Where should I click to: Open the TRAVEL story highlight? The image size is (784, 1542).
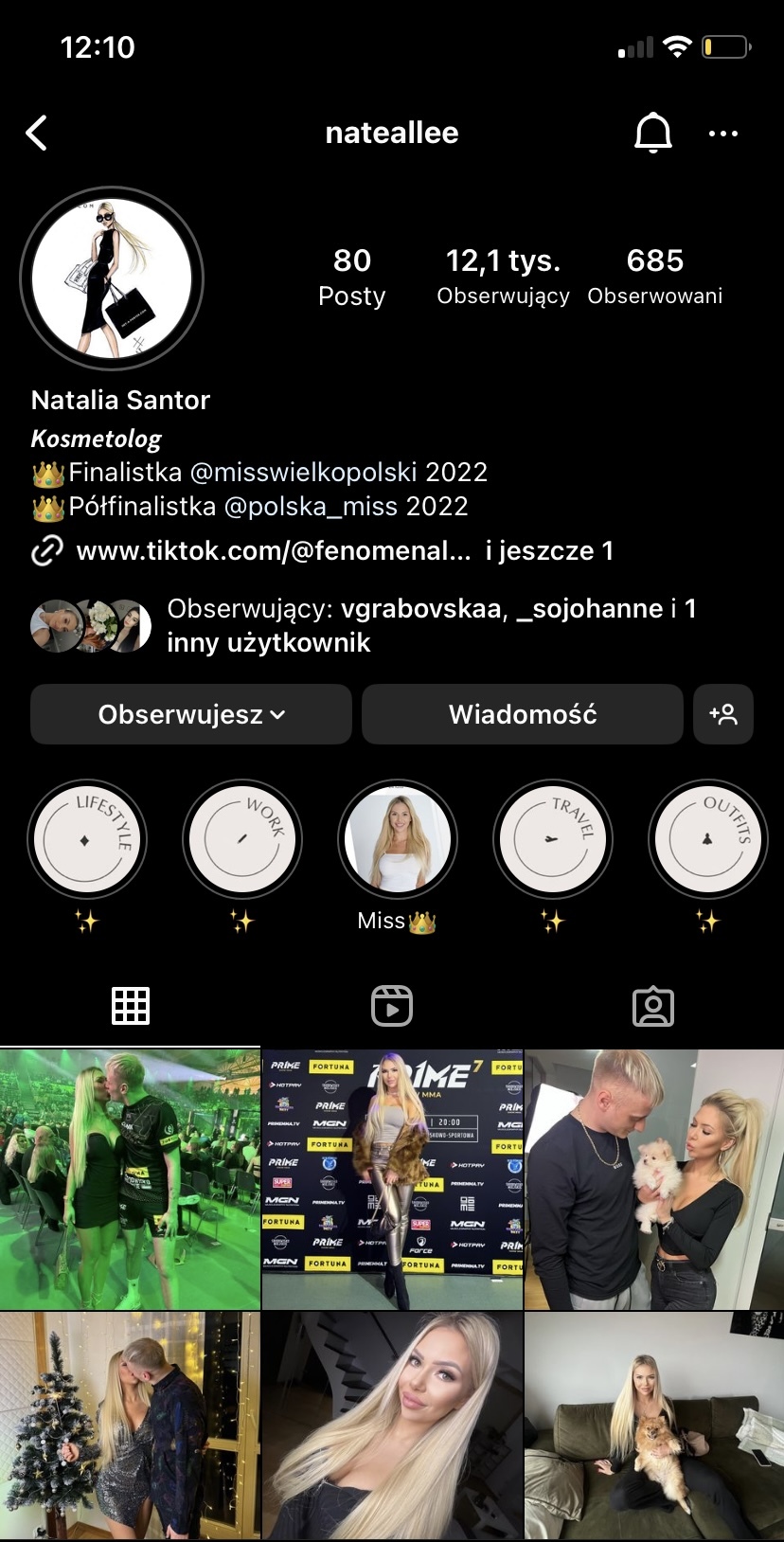click(553, 839)
